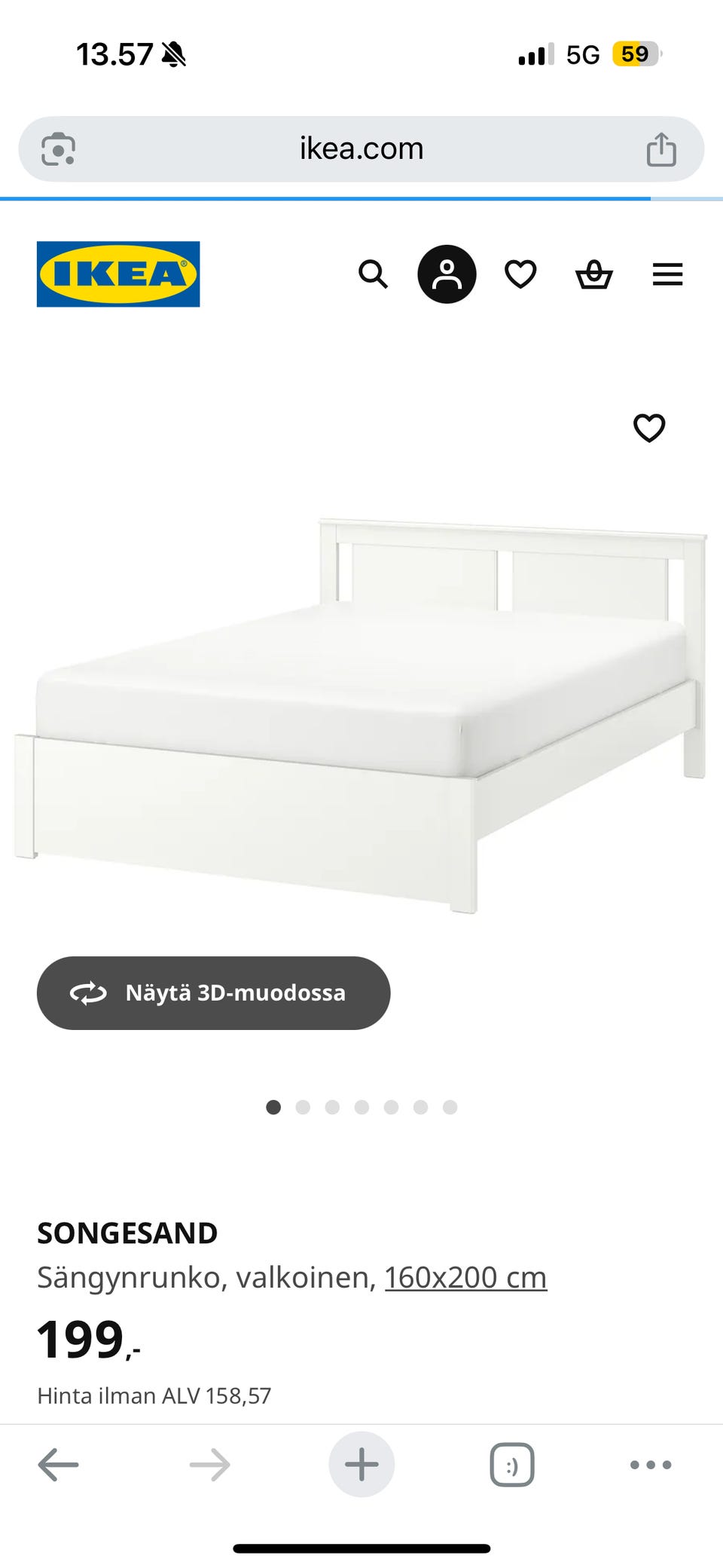The width and height of the screenshot is (723, 1568).
Task: Open the favorites heart in header
Action: pos(520,274)
